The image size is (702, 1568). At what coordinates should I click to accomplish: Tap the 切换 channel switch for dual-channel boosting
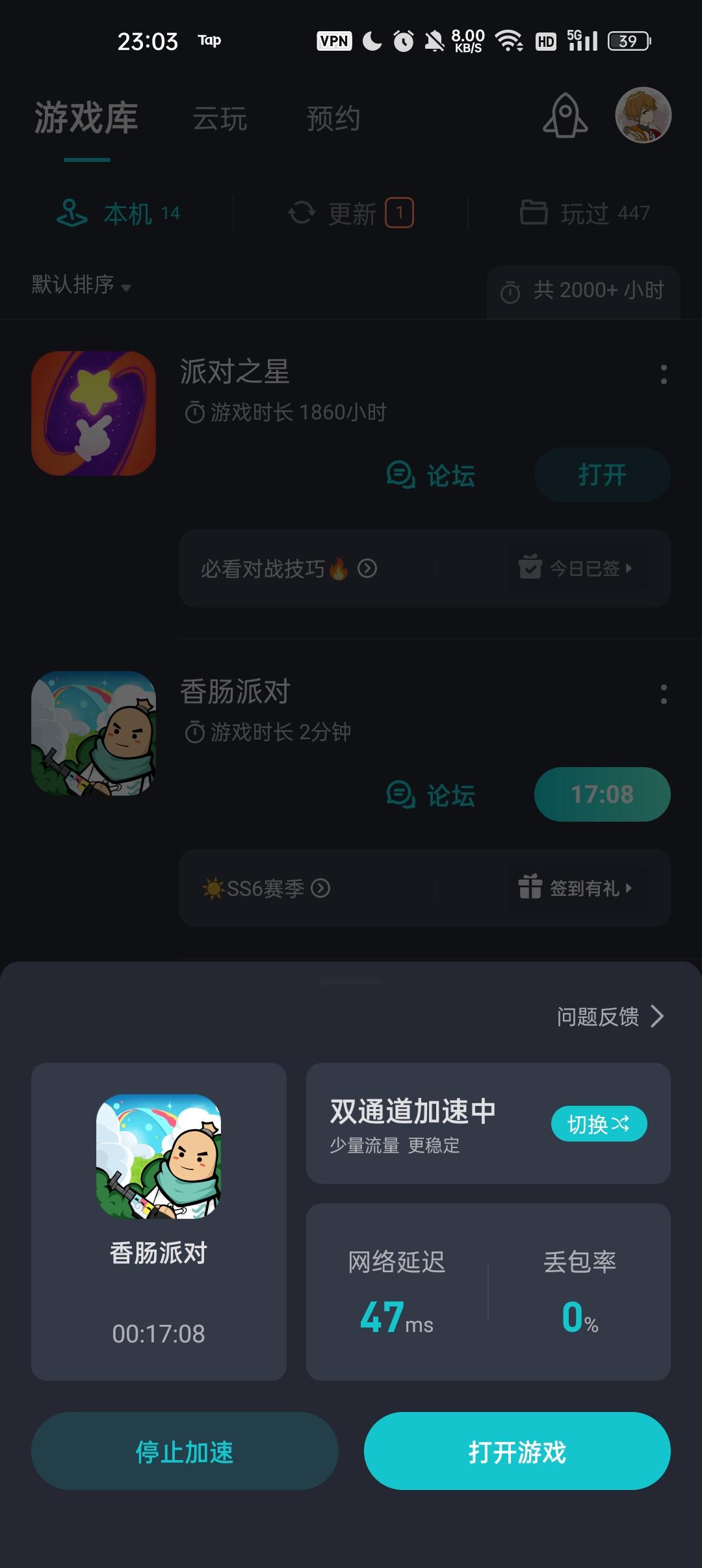point(599,1123)
